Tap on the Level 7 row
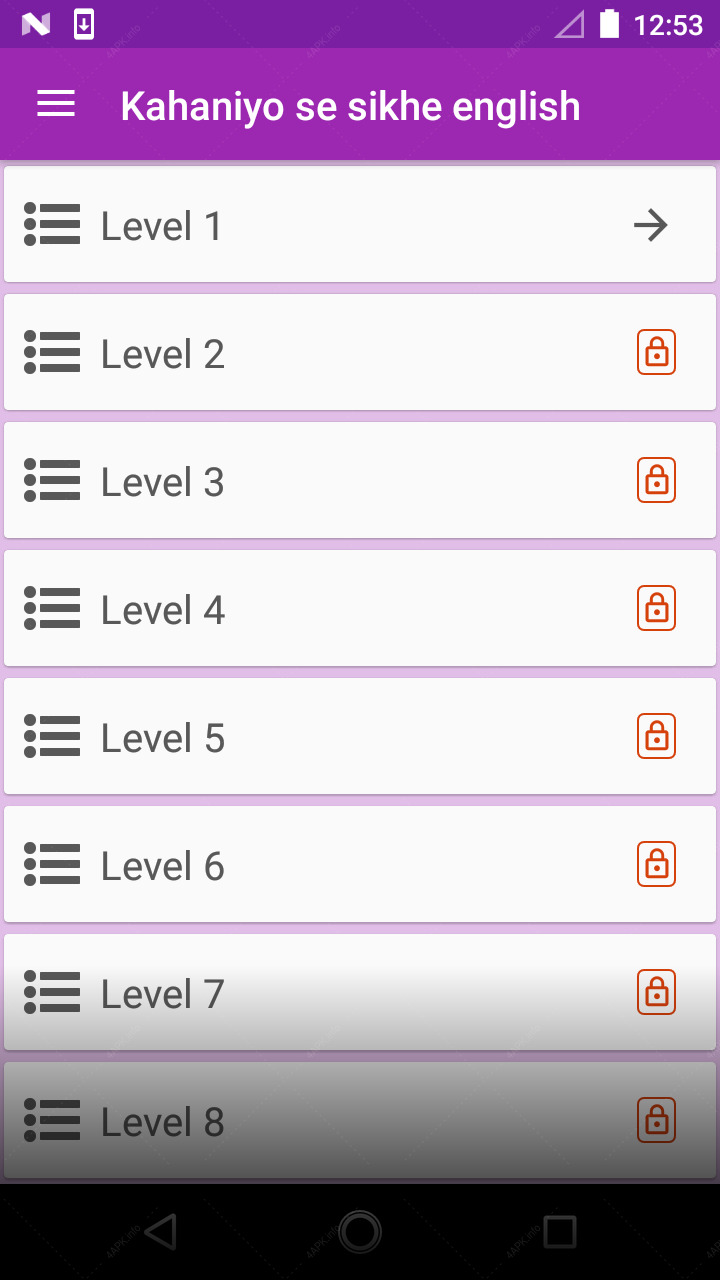Viewport: 720px width, 1280px height. pos(360,992)
